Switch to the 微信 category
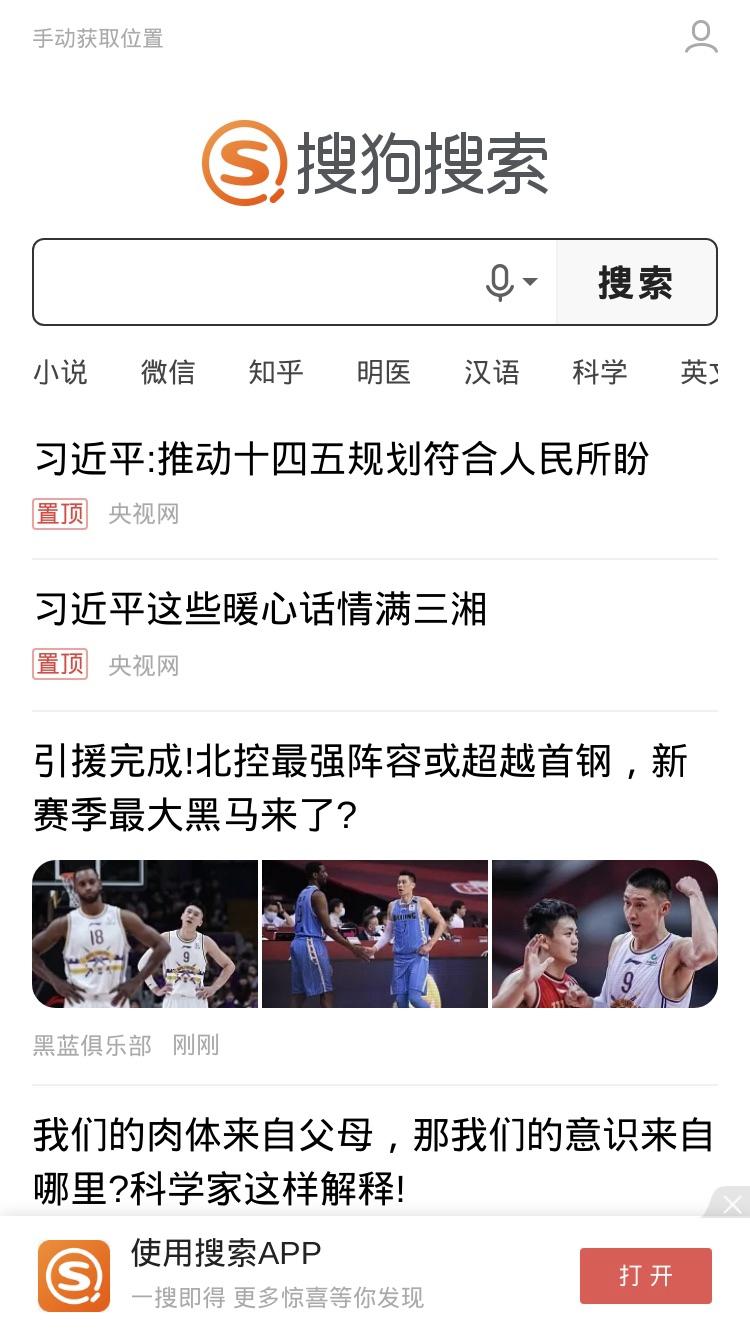The width and height of the screenshot is (750, 1334). click(x=168, y=372)
